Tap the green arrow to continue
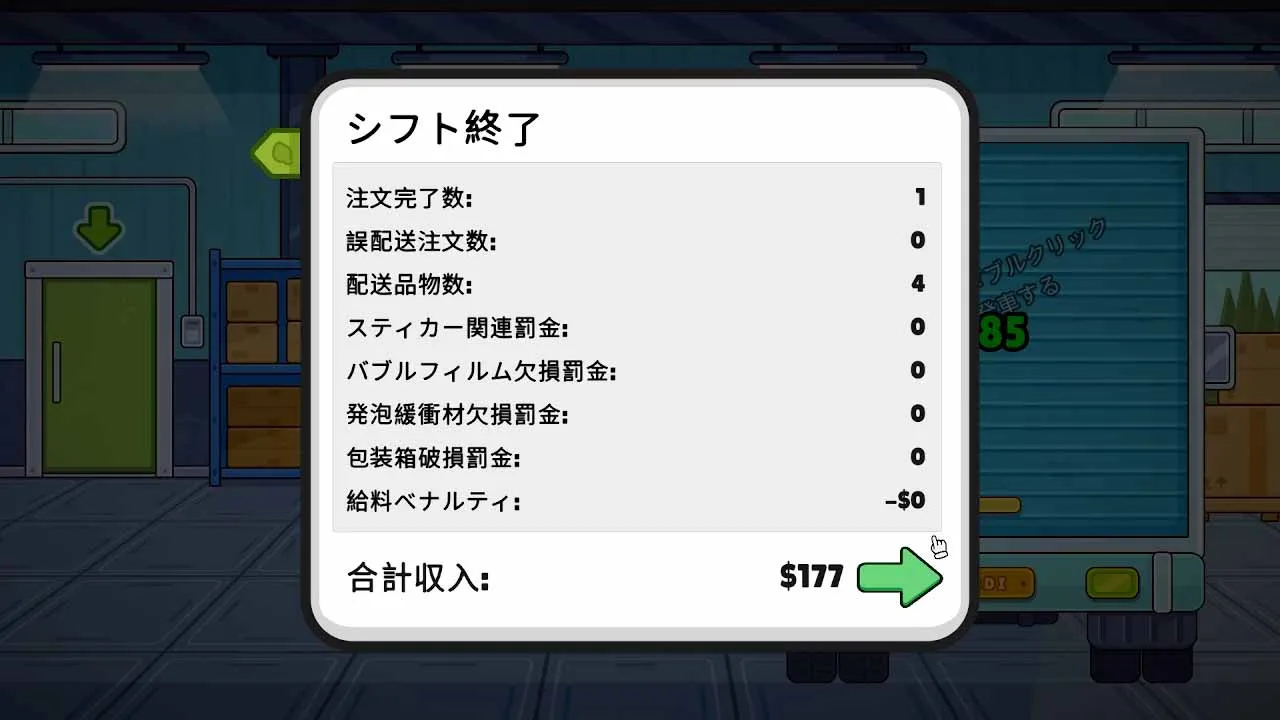This screenshot has width=1280, height=720. (x=899, y=577)
